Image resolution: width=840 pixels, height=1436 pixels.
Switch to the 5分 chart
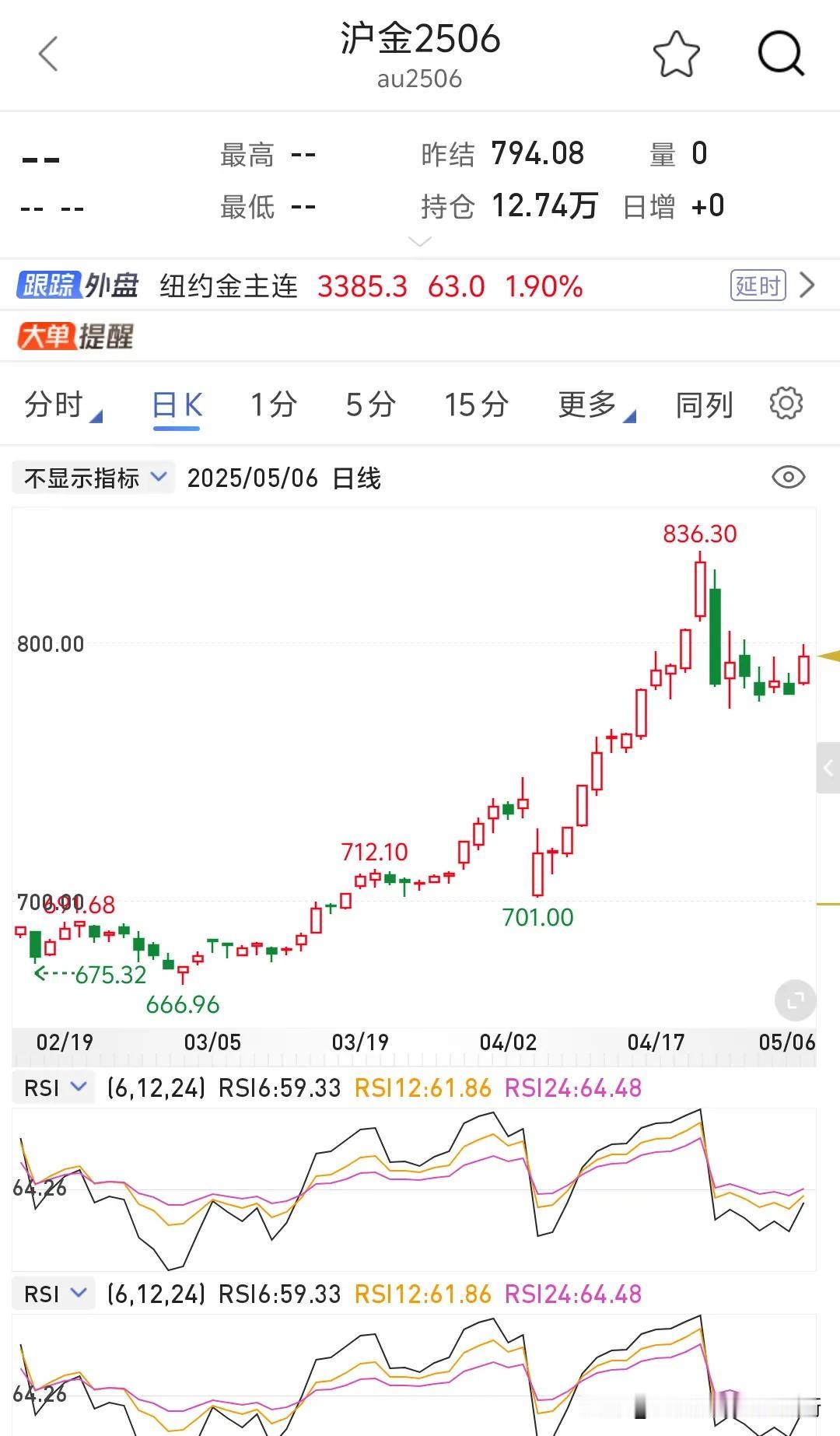[371, 405]
